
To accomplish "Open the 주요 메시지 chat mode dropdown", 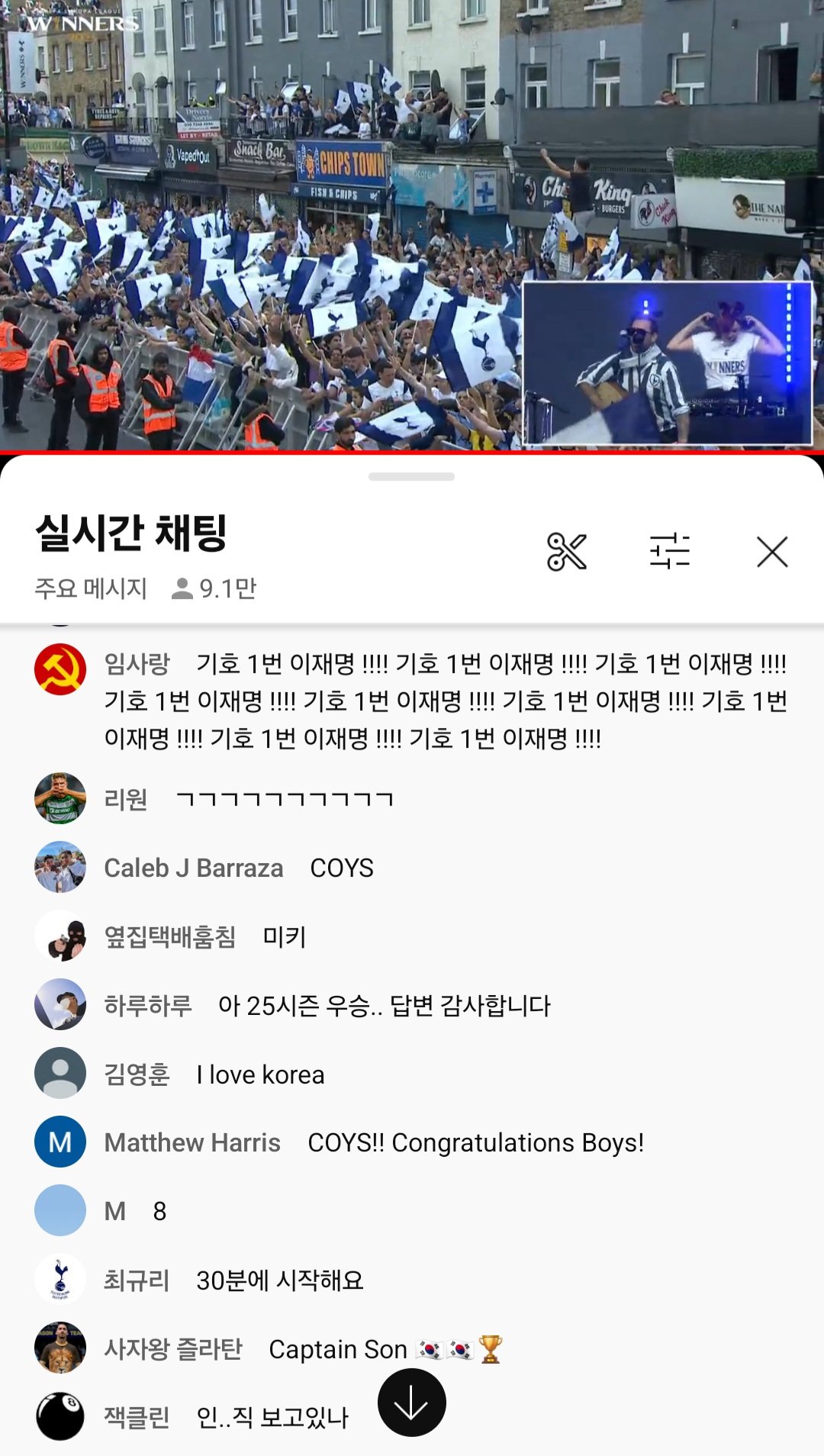I will (91, 588).
